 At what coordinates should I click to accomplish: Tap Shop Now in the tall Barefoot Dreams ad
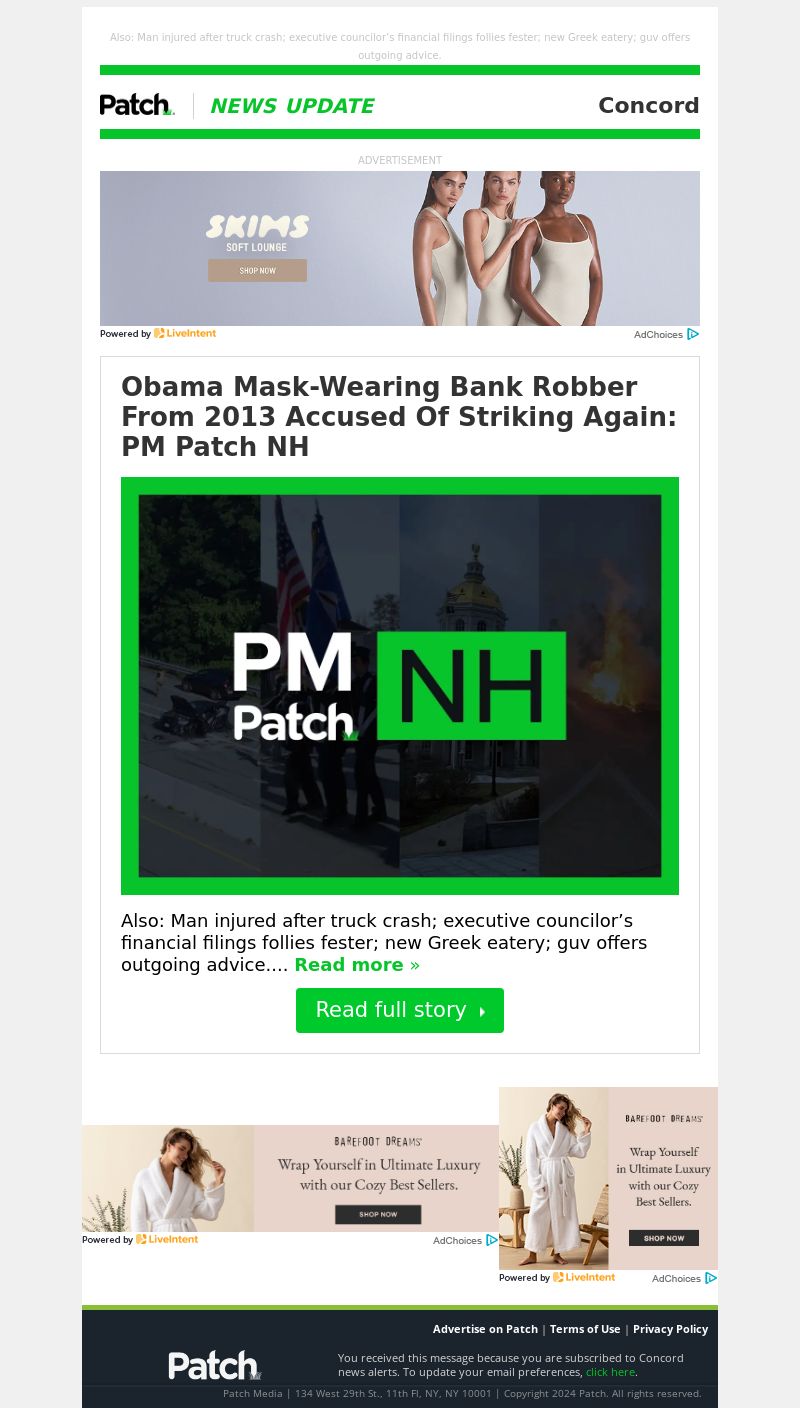point(664,1238)
